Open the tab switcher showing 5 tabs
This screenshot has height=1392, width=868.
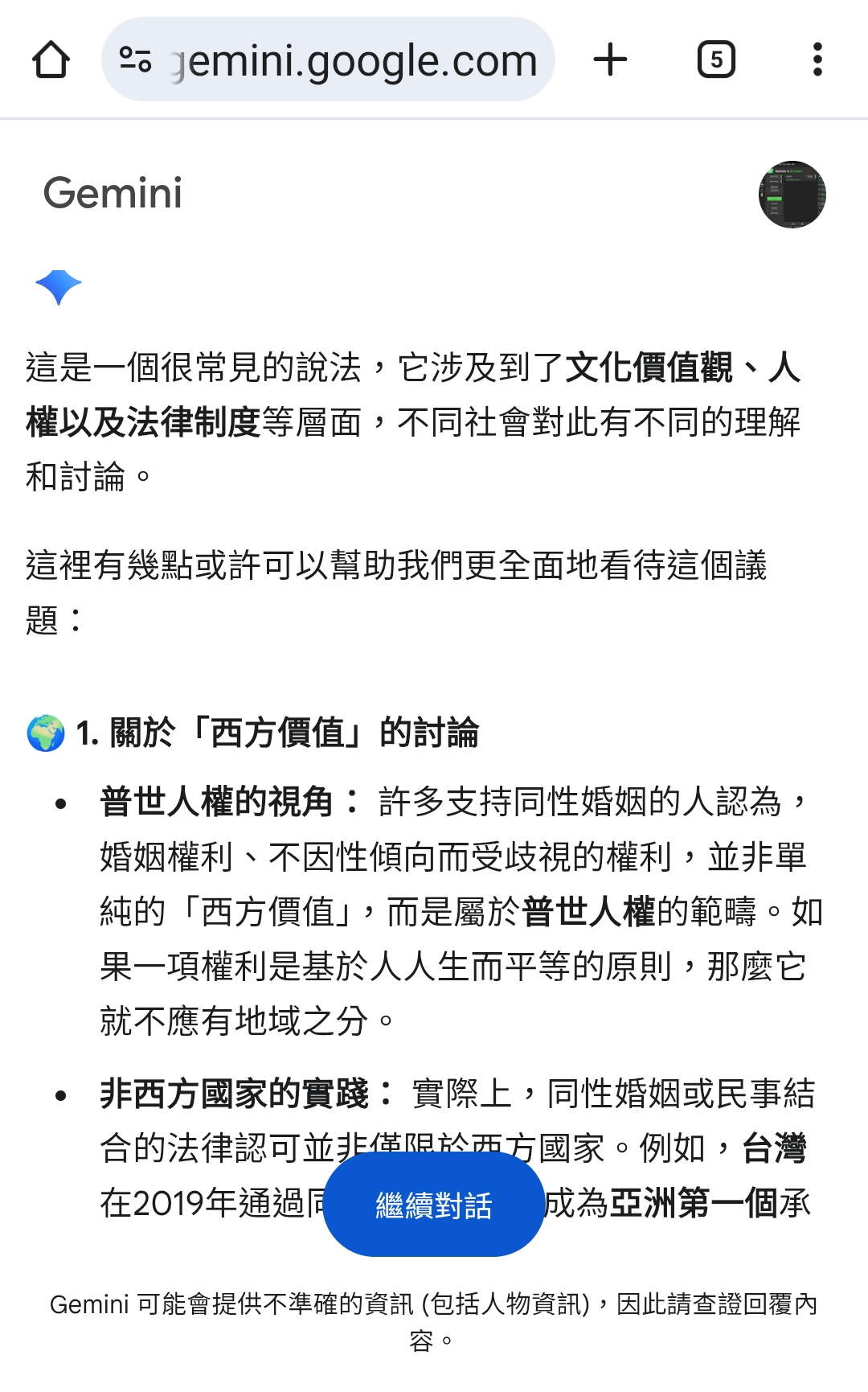click(716, 60)
